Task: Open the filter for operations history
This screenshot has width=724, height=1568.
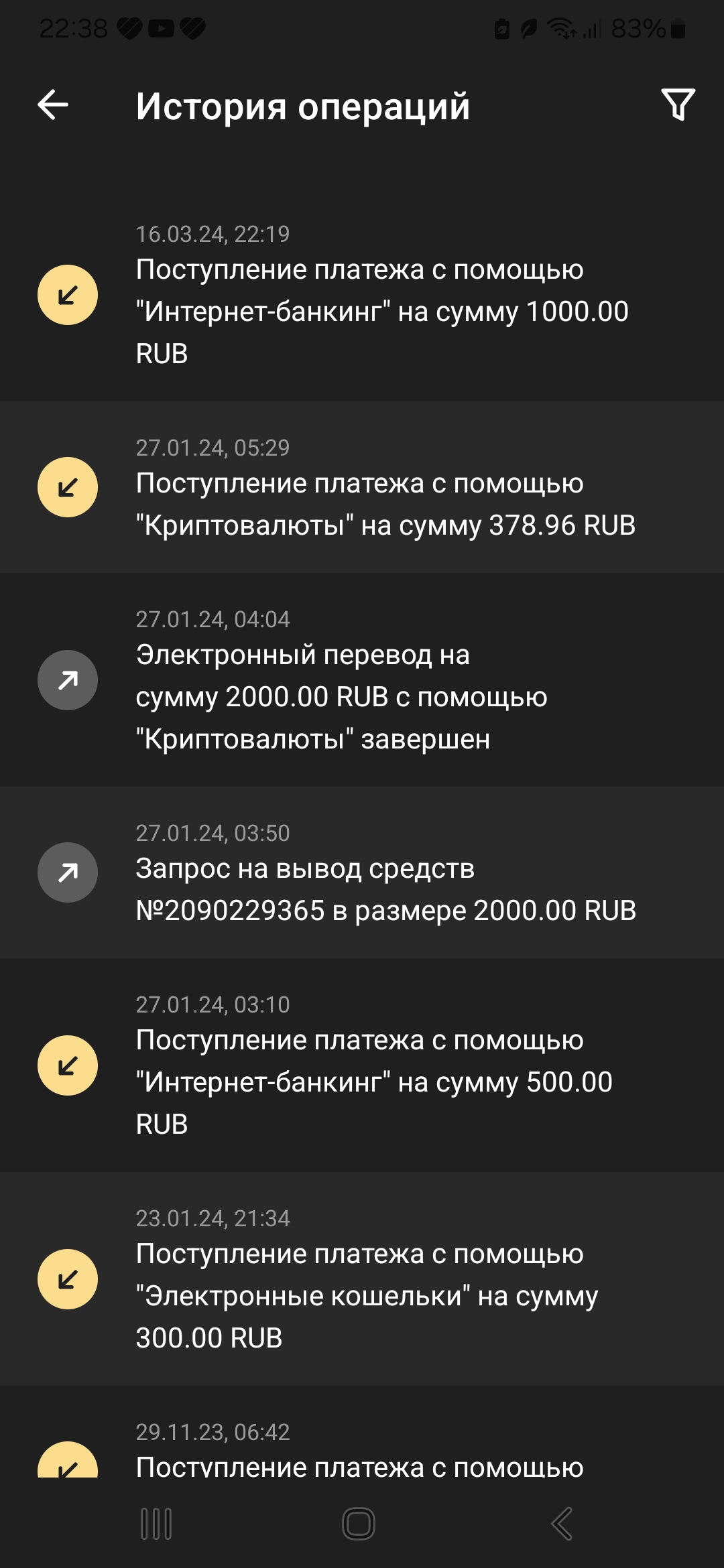Action: pyautogui.click(x=678, y=105)
